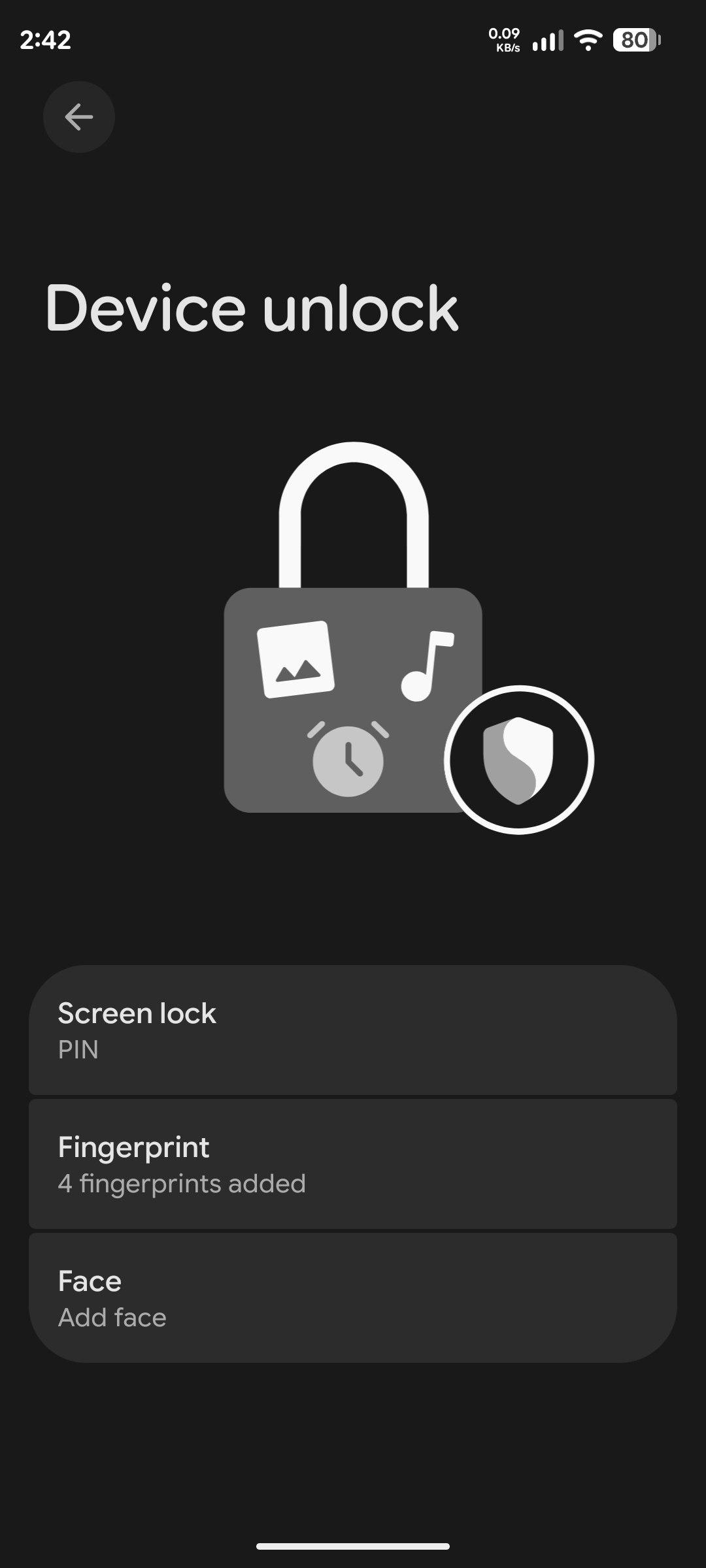This screenshot has height=1568, width=706.
Task: Select Face to add face unlock
Action: [x=353, y=1298]
